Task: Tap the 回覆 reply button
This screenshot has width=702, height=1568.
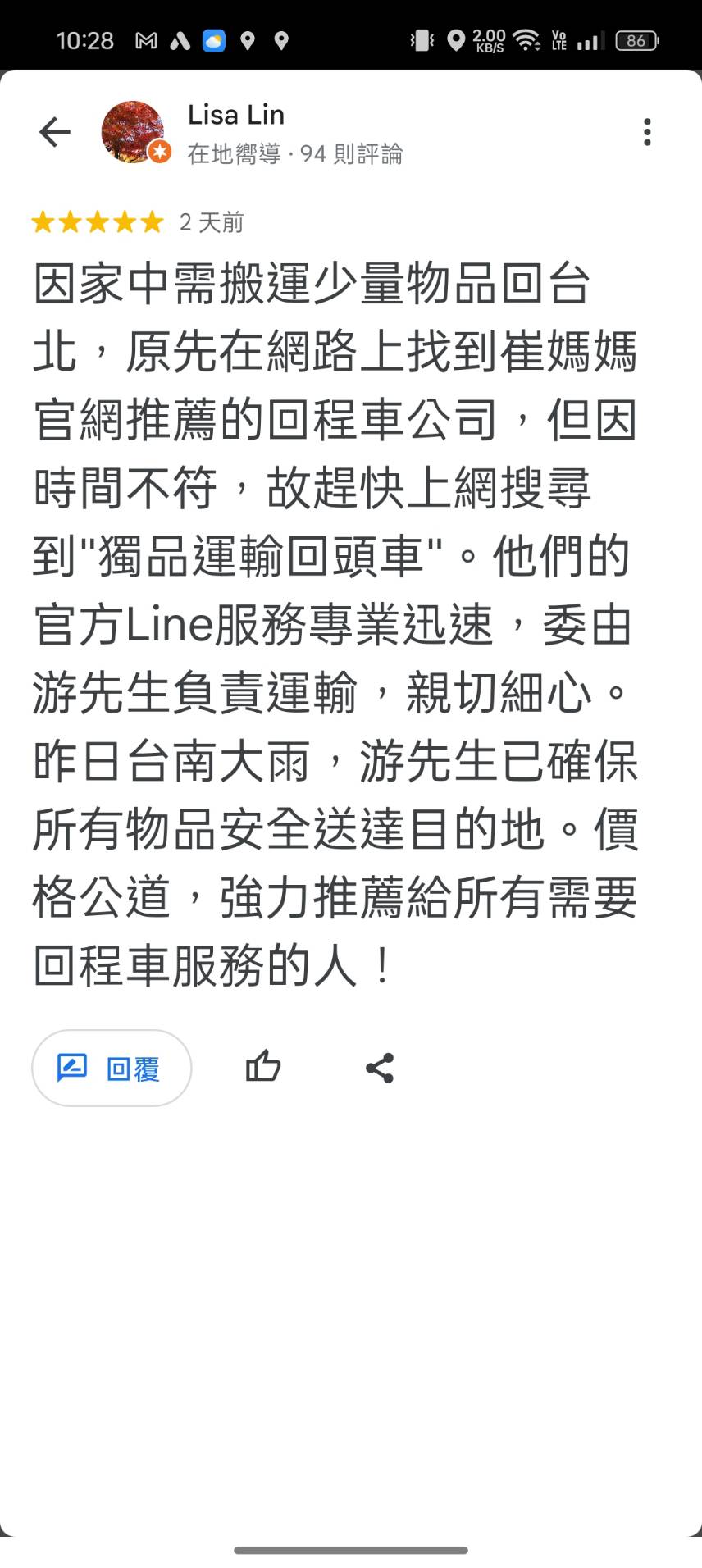Action: tap(112, 1068)
